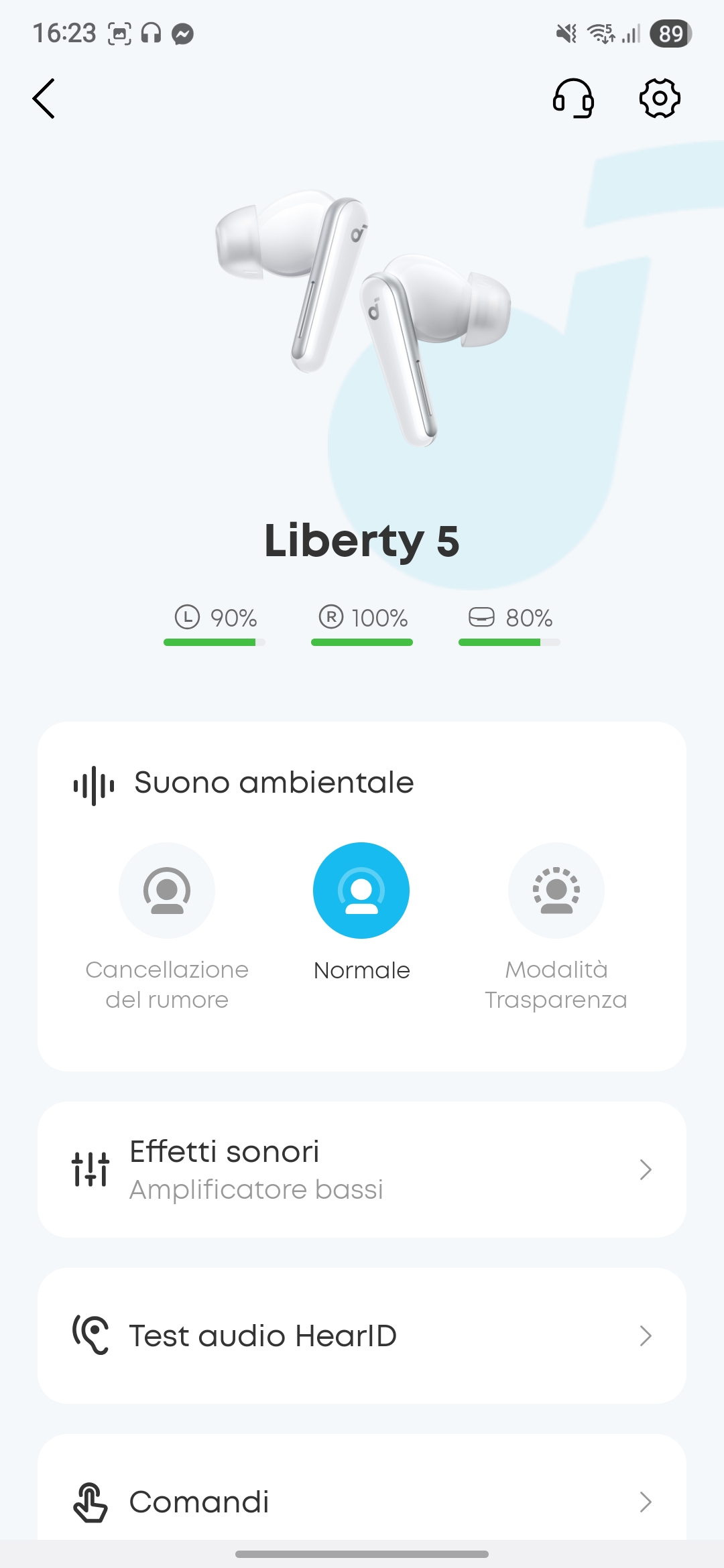The width and height of the screenshot is (724, 1568).
Task: Open device settings gear icon
Action: (x=660, y=99)
